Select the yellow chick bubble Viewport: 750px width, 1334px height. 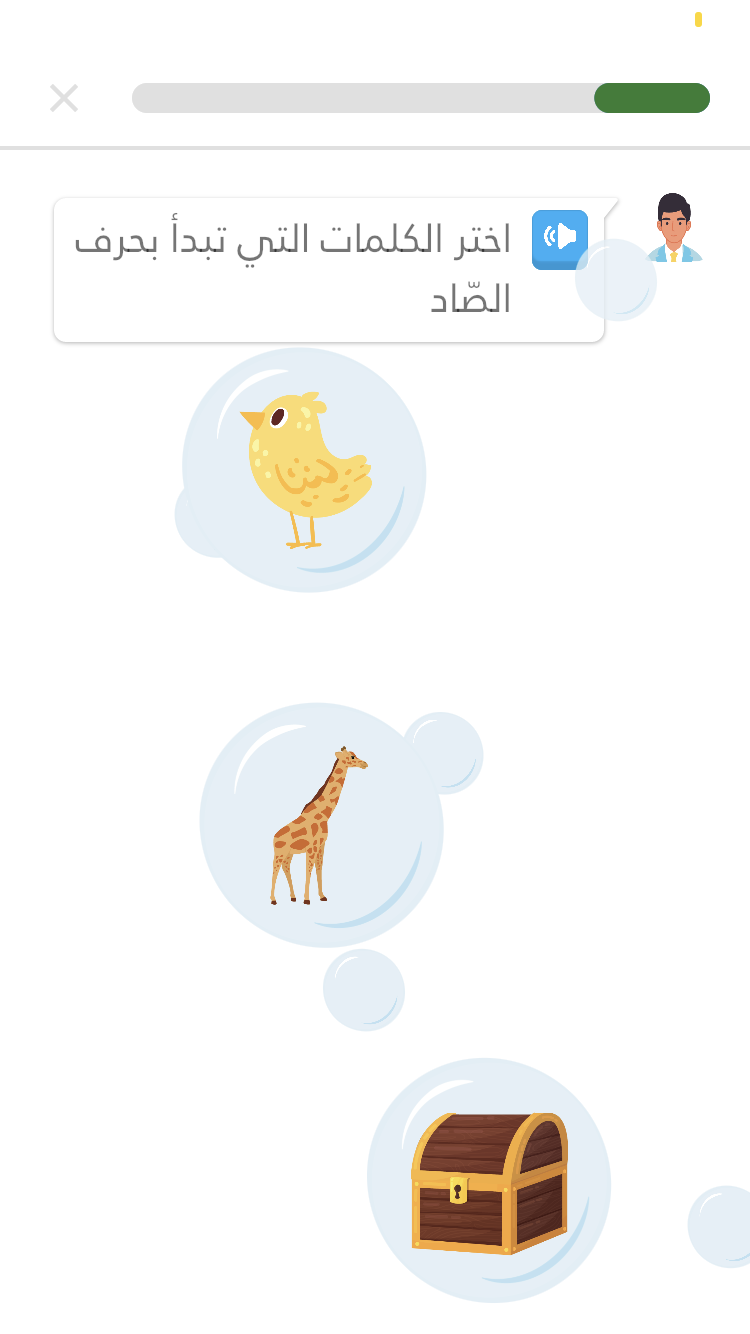[304, 470]
